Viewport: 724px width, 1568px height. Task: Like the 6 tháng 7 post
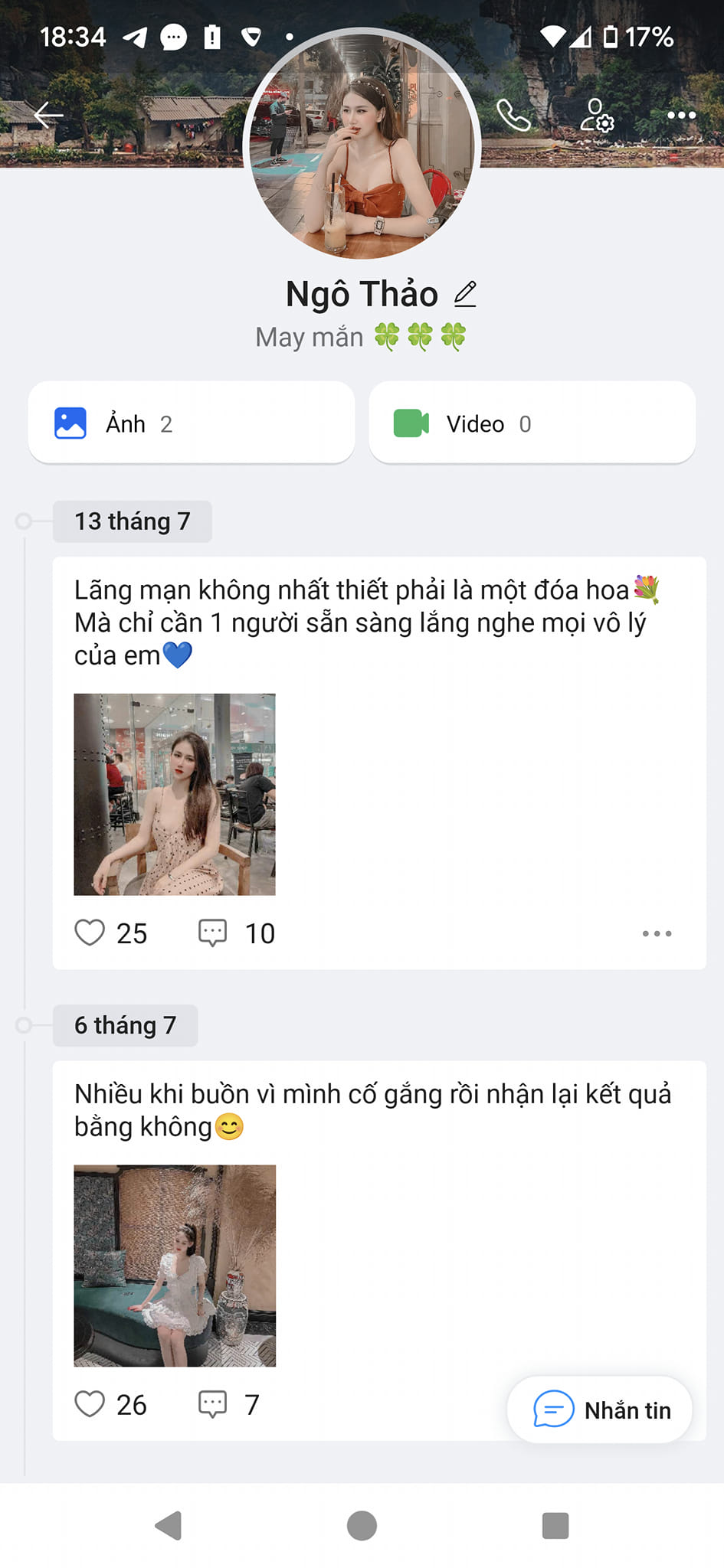pos(90,1404)
